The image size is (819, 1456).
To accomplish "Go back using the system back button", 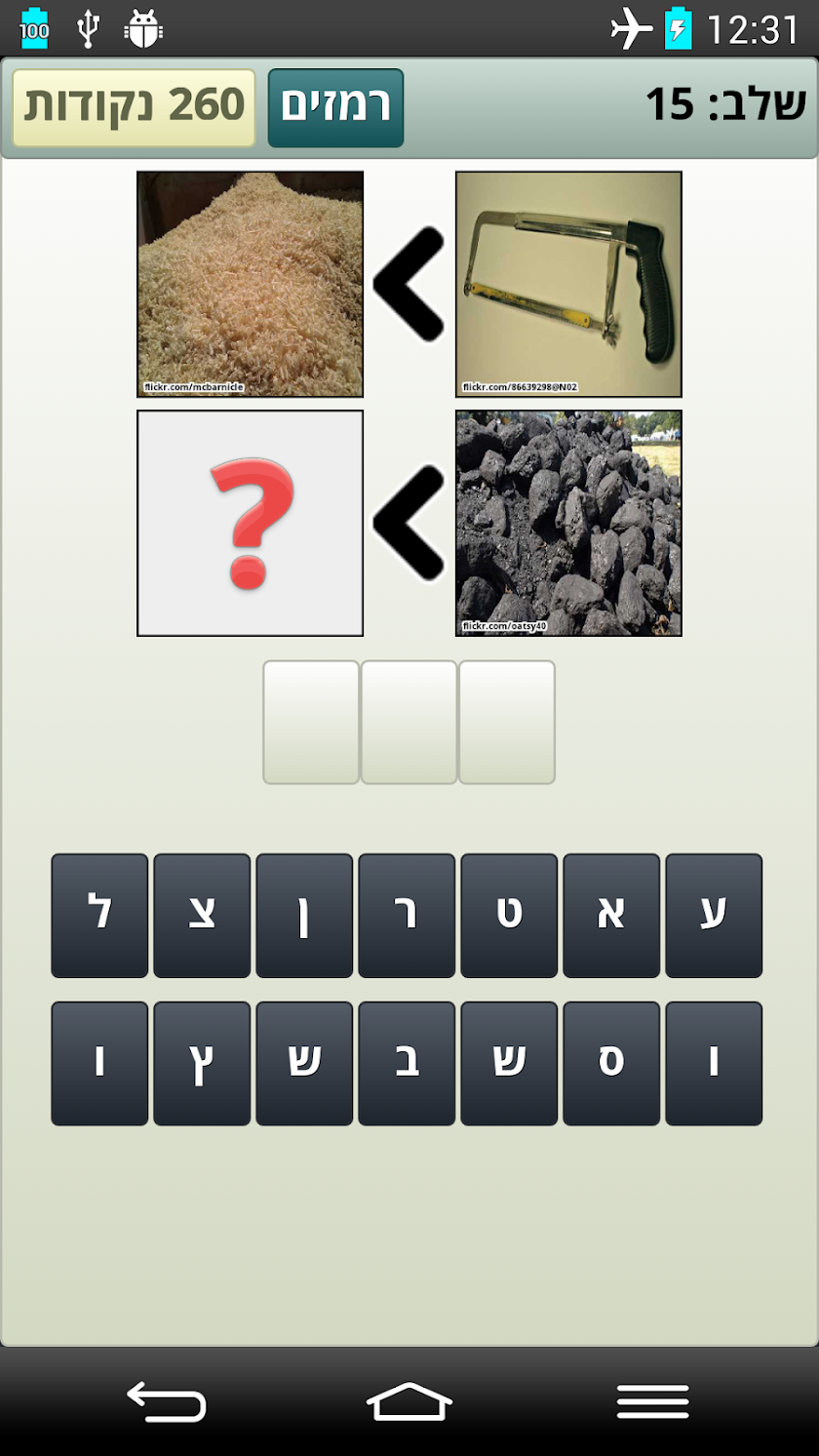I will (x=166, y=1402).
